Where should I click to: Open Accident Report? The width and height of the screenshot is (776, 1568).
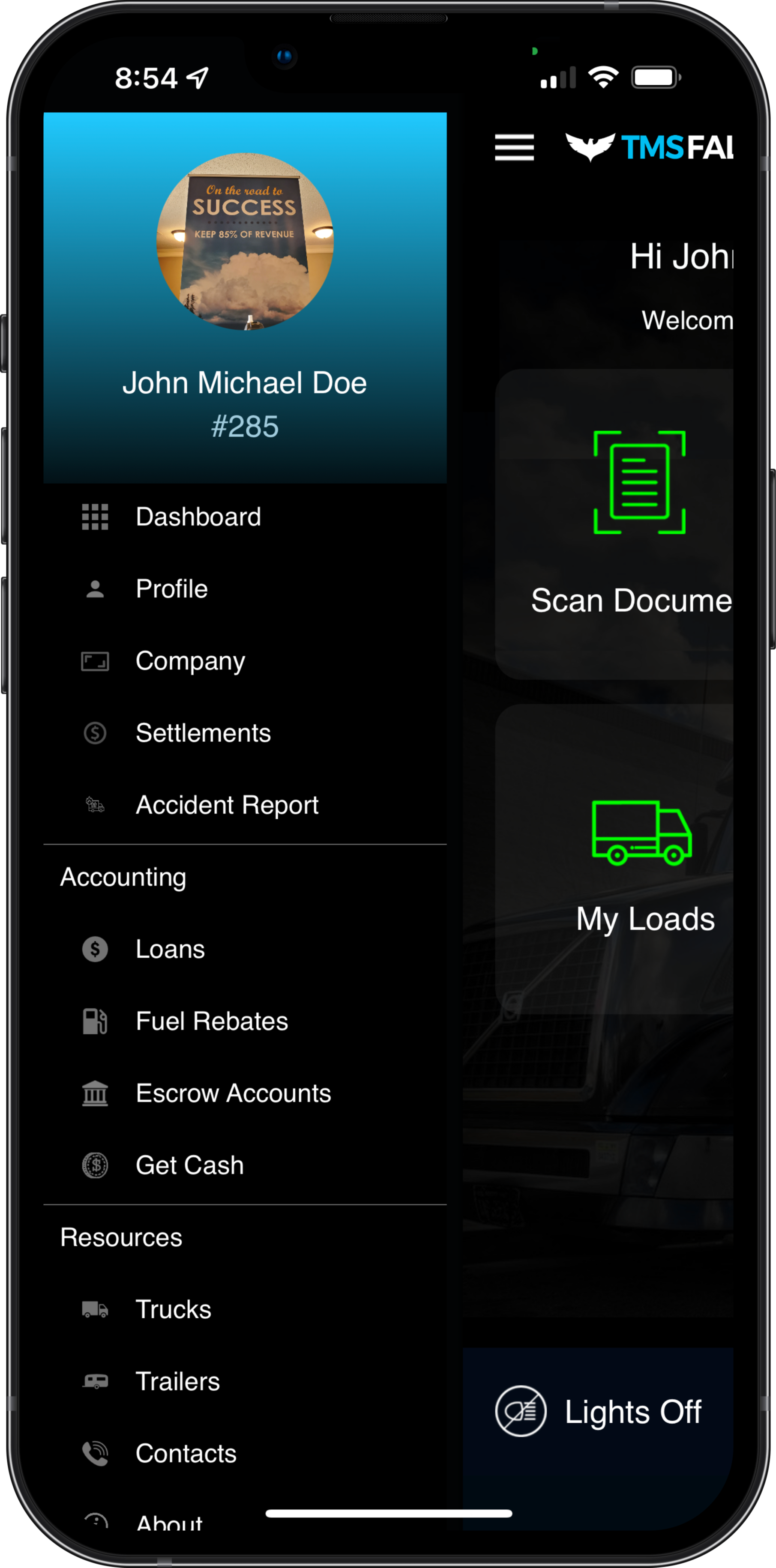click(x=245, y=805)
